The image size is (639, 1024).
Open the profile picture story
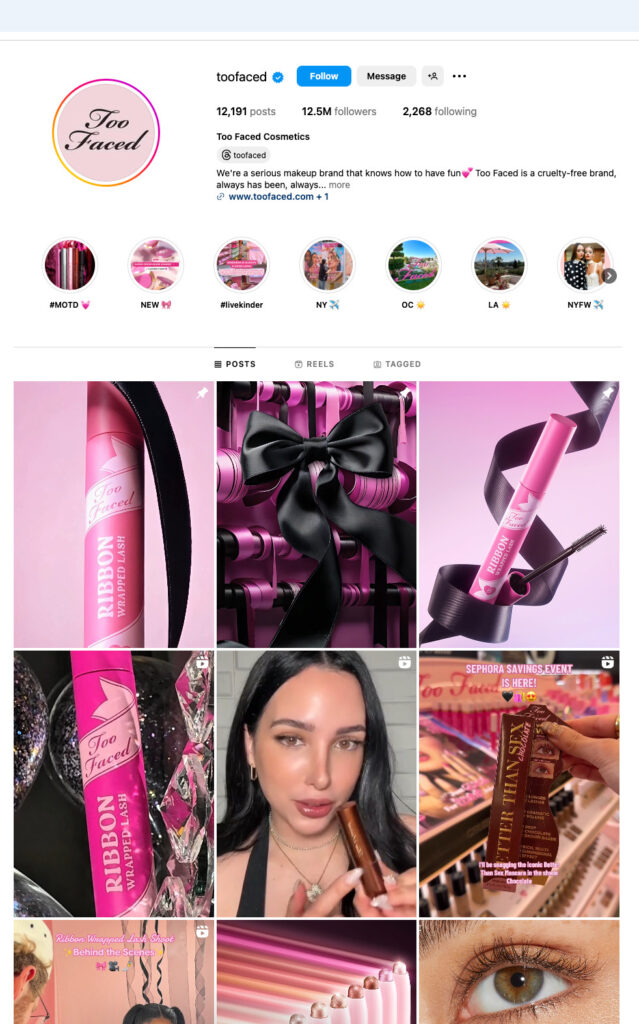tap(105, 132)
